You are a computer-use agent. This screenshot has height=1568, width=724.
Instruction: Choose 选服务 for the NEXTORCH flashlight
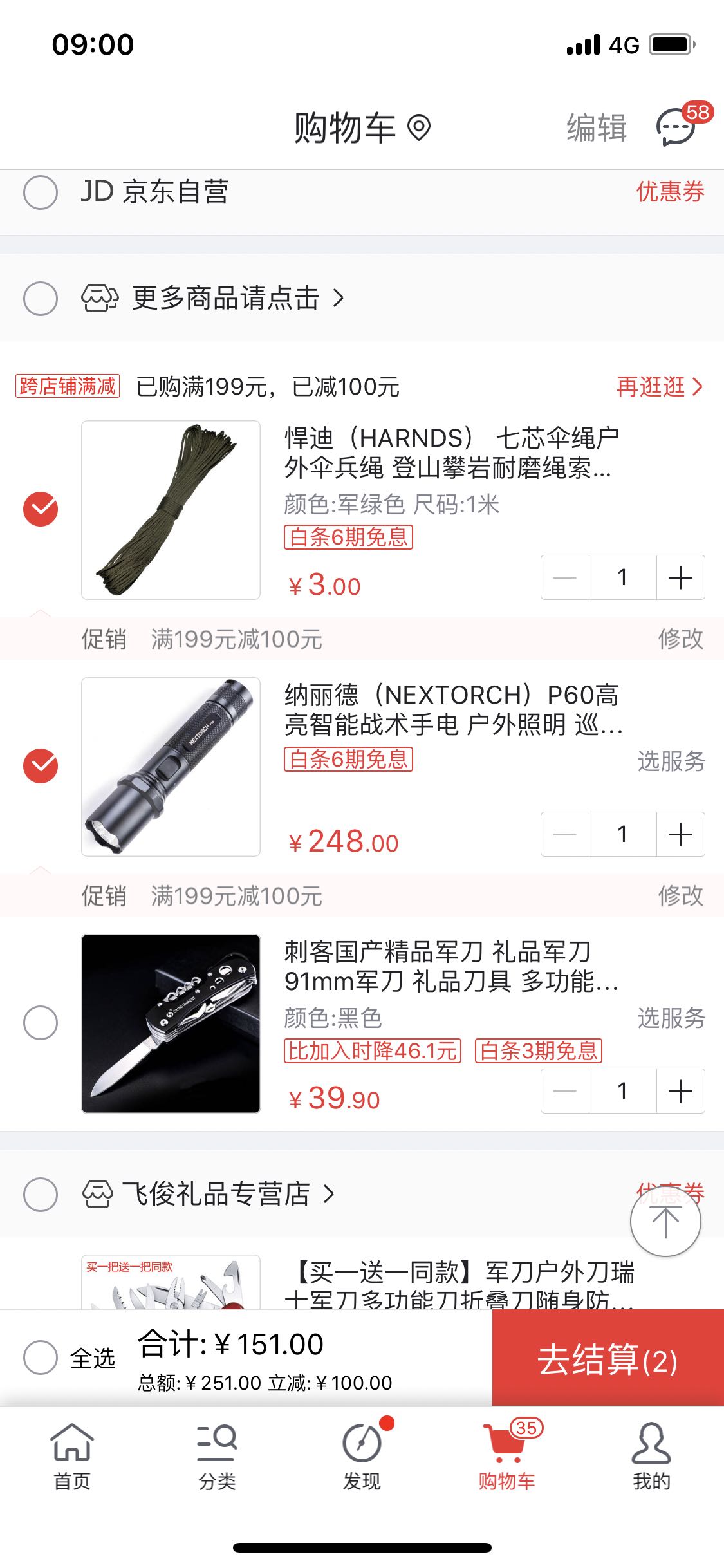[671, 761]
